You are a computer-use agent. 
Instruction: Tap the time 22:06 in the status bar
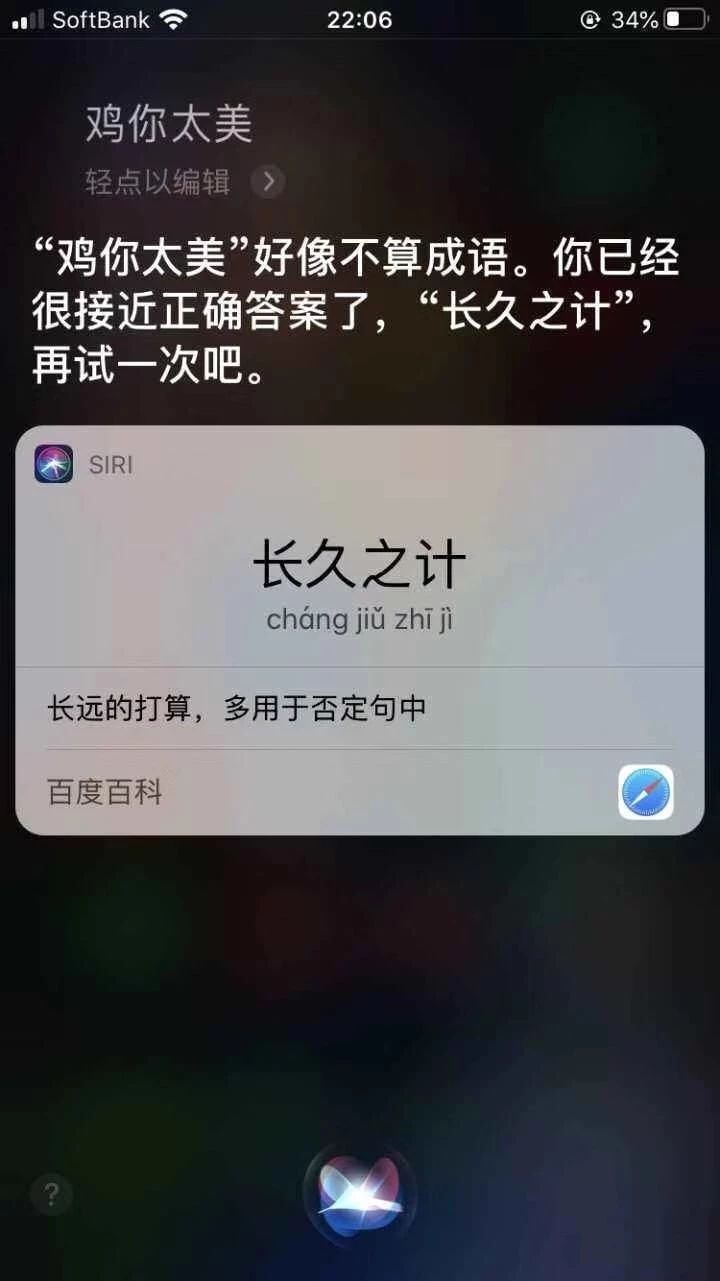pyautogui.click(x=360, y=18)
